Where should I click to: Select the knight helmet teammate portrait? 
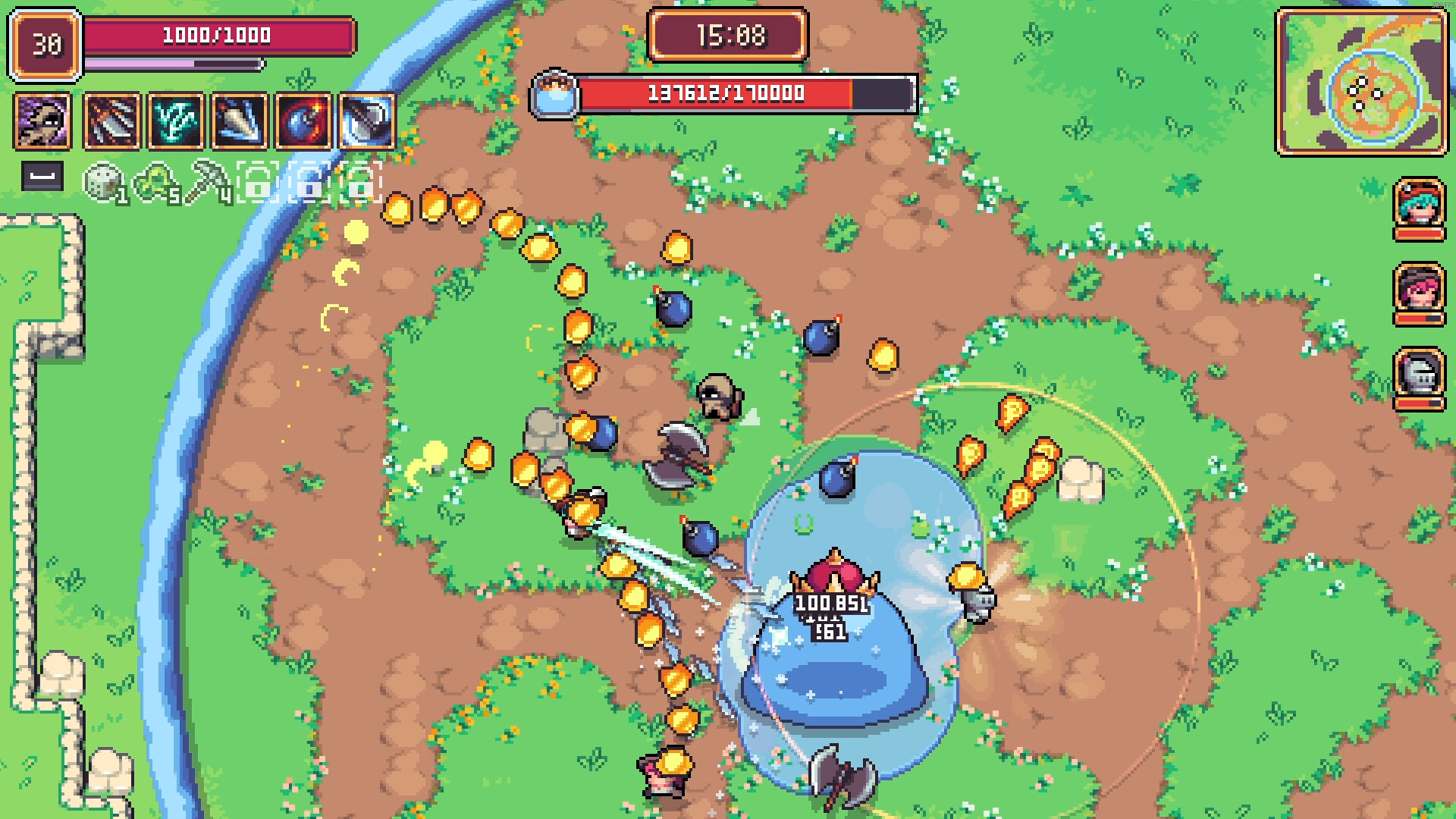pos(1419,376)
